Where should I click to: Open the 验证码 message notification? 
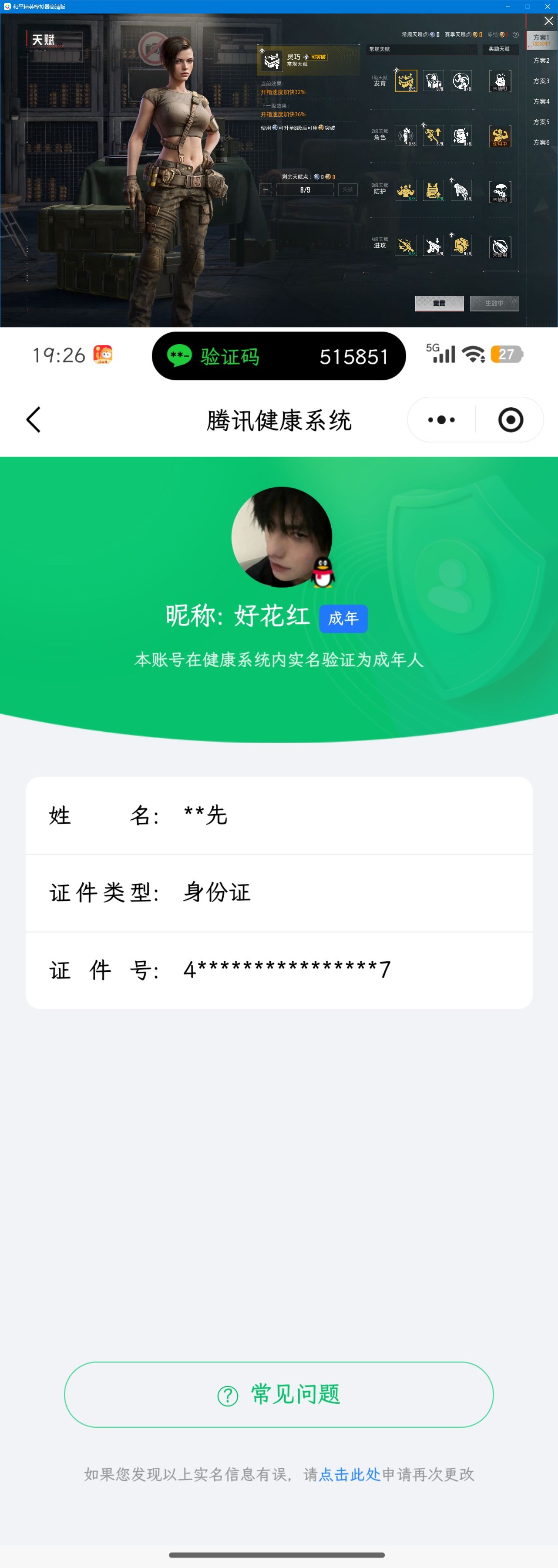point(279,356)
